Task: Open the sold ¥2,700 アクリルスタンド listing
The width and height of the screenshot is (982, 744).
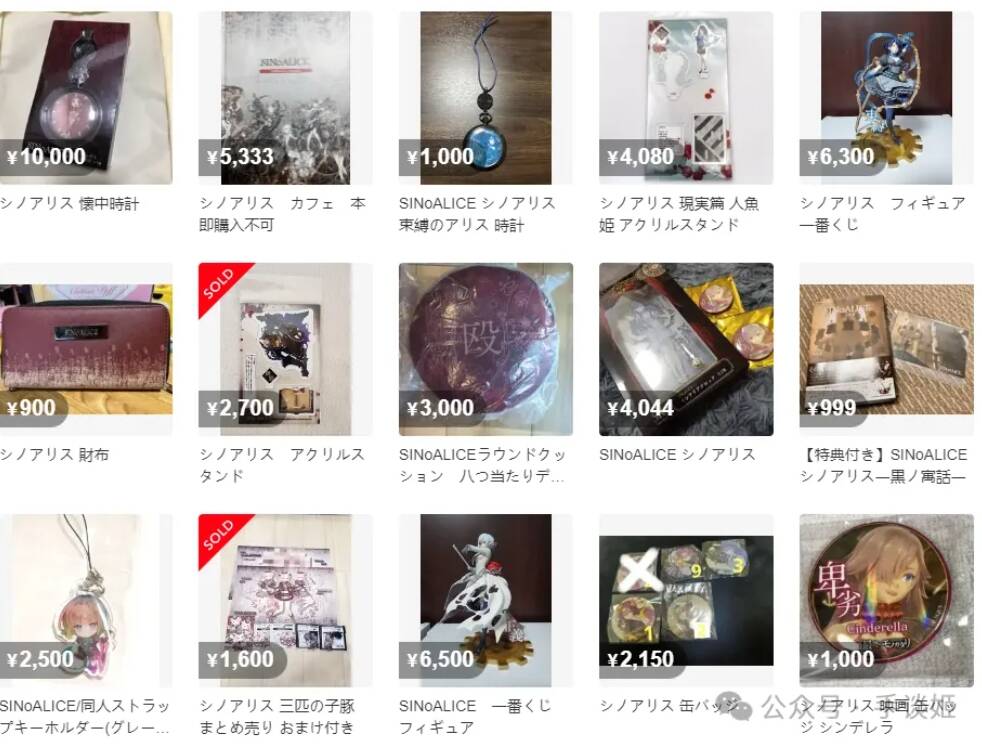Action: click(285, 349)
